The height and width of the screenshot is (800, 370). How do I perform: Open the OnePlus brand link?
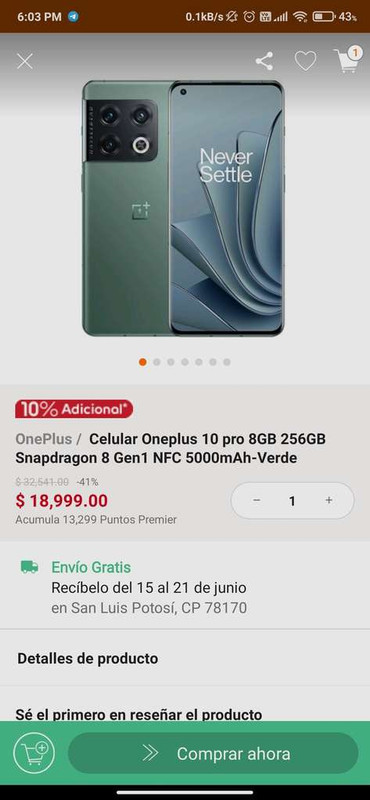(x=45, y=439)
